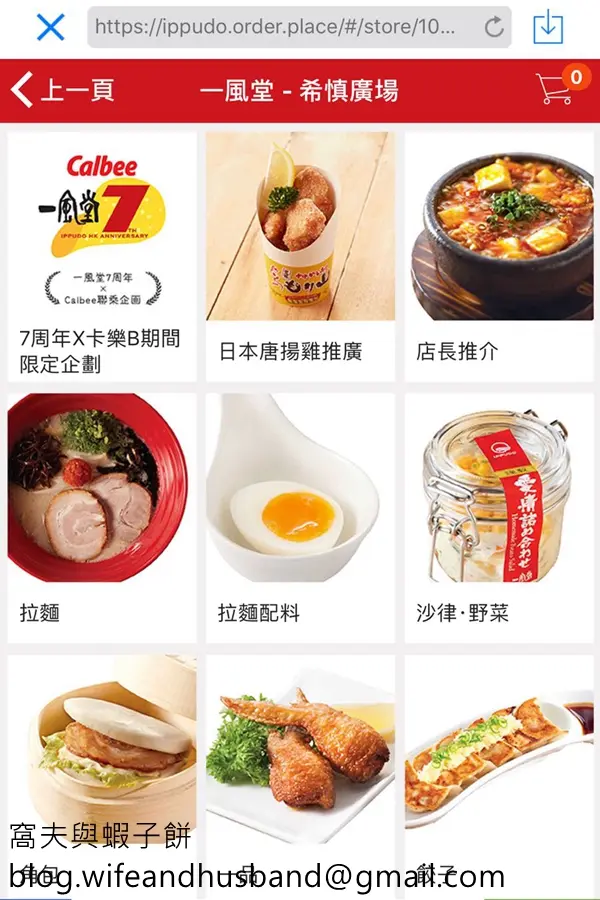Image resolution: width=600 pixels, height=900 pixels.
Task: Open the shopping cart
Action: pyautogui.click(x=558, y=87)
